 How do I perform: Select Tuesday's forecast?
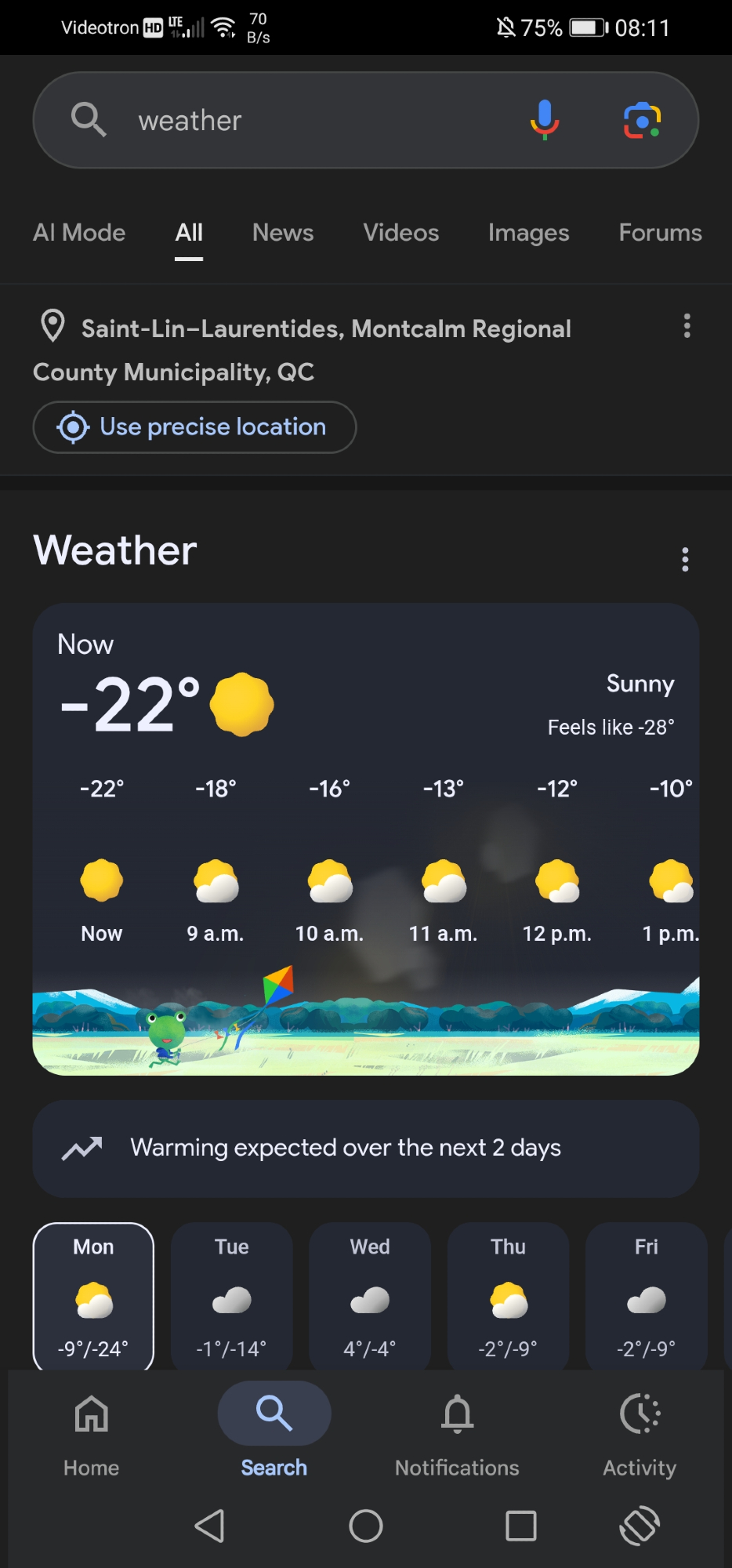point(232,1296)
